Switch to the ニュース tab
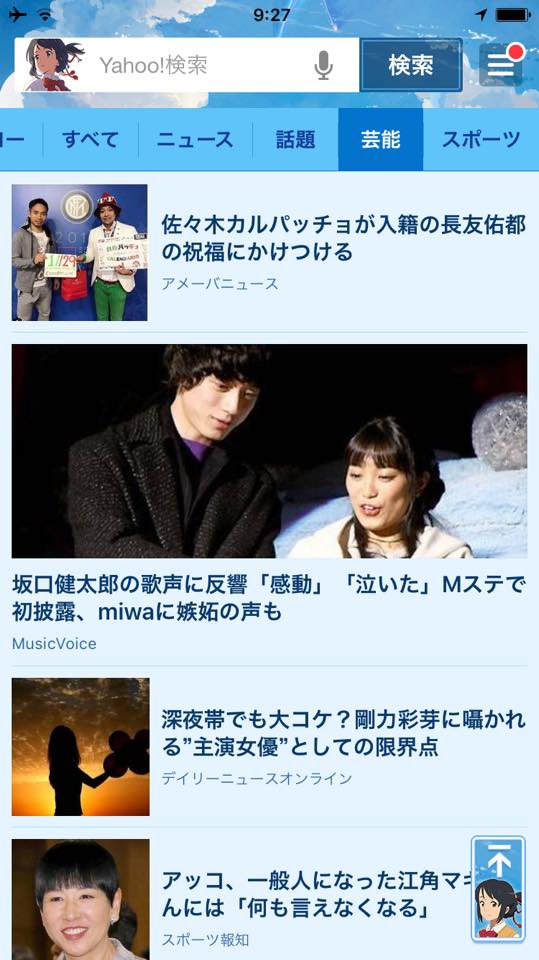This screenshot has height=960, width=539. coord(195,140)
